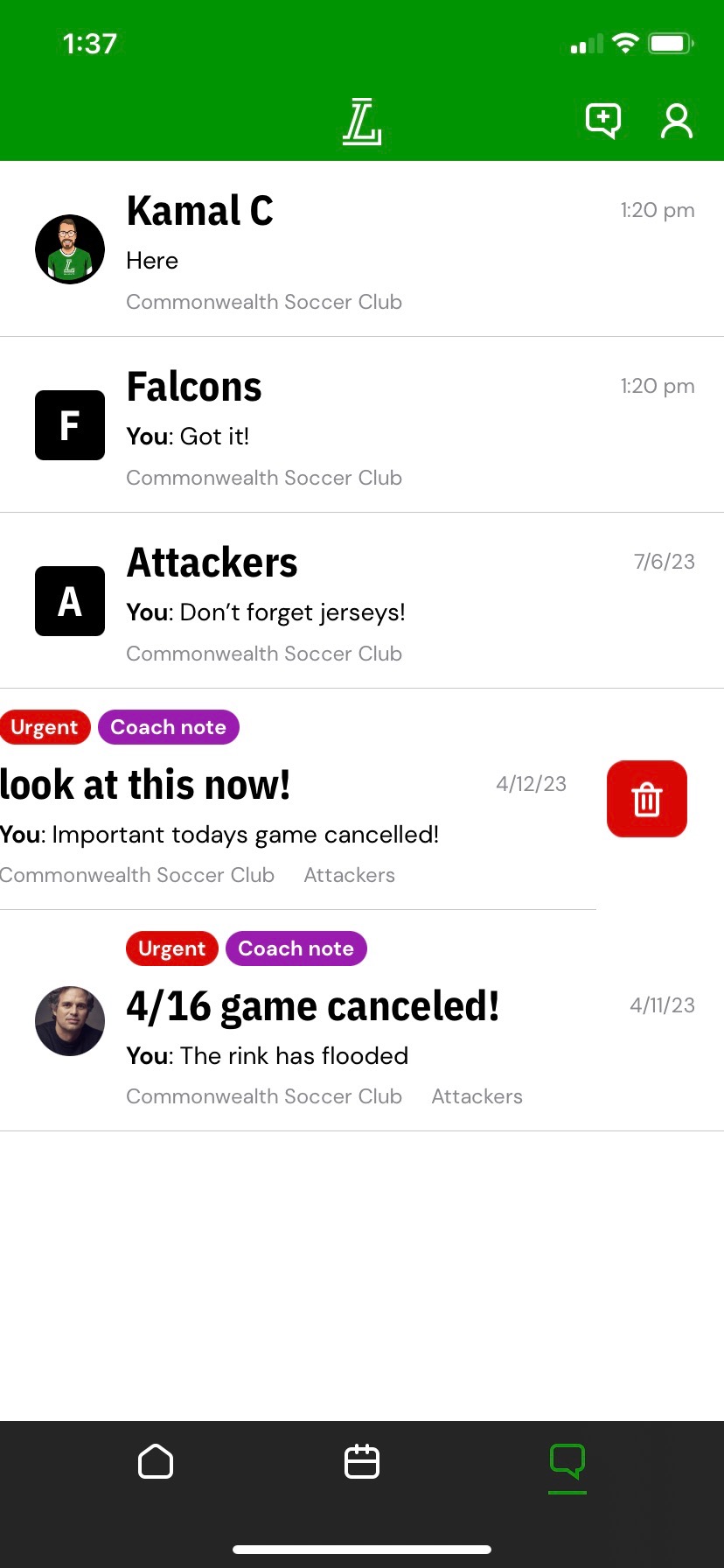Switch to the calendar tab
724x1568 pixels.
pyautogui.click(x=361, y=1461)
